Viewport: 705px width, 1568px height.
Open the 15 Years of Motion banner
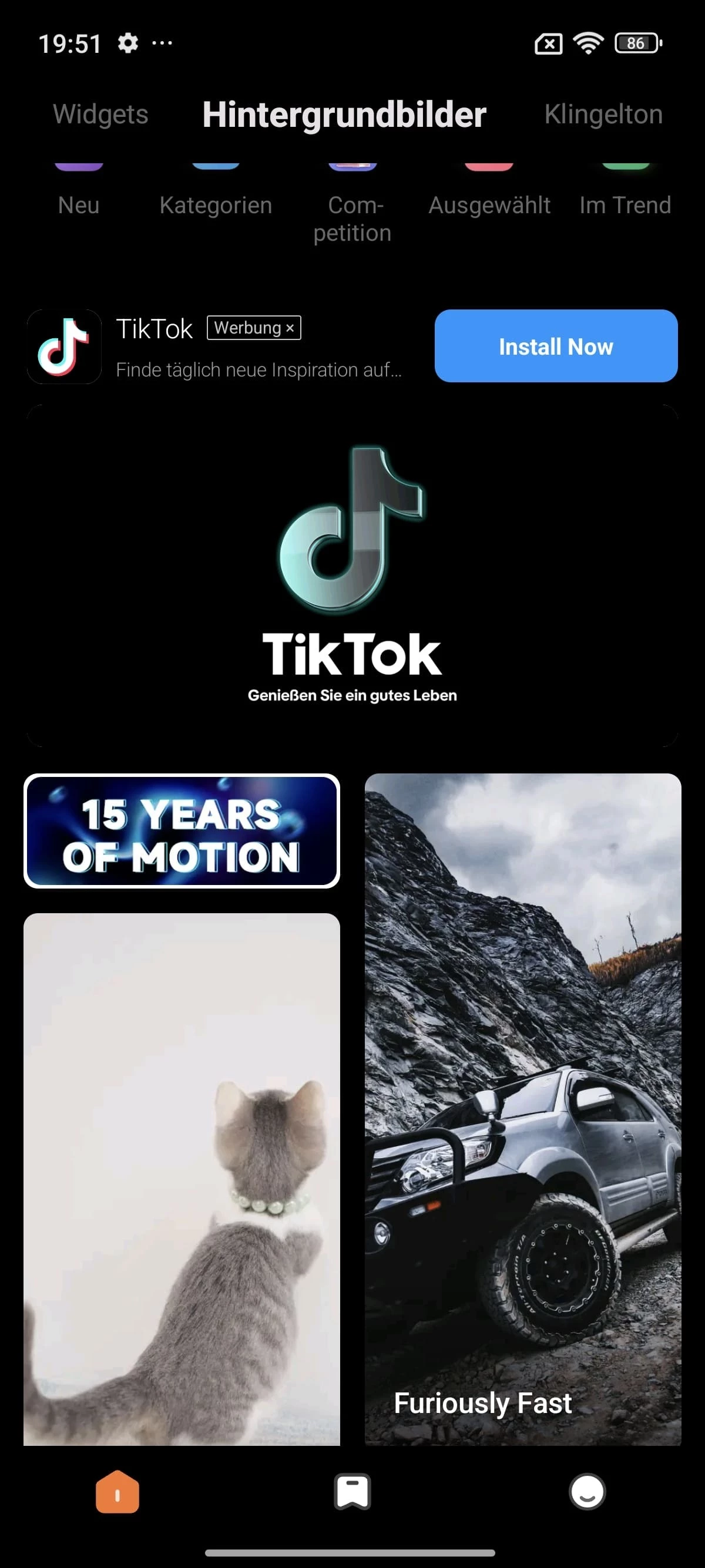tap(182, 831)
